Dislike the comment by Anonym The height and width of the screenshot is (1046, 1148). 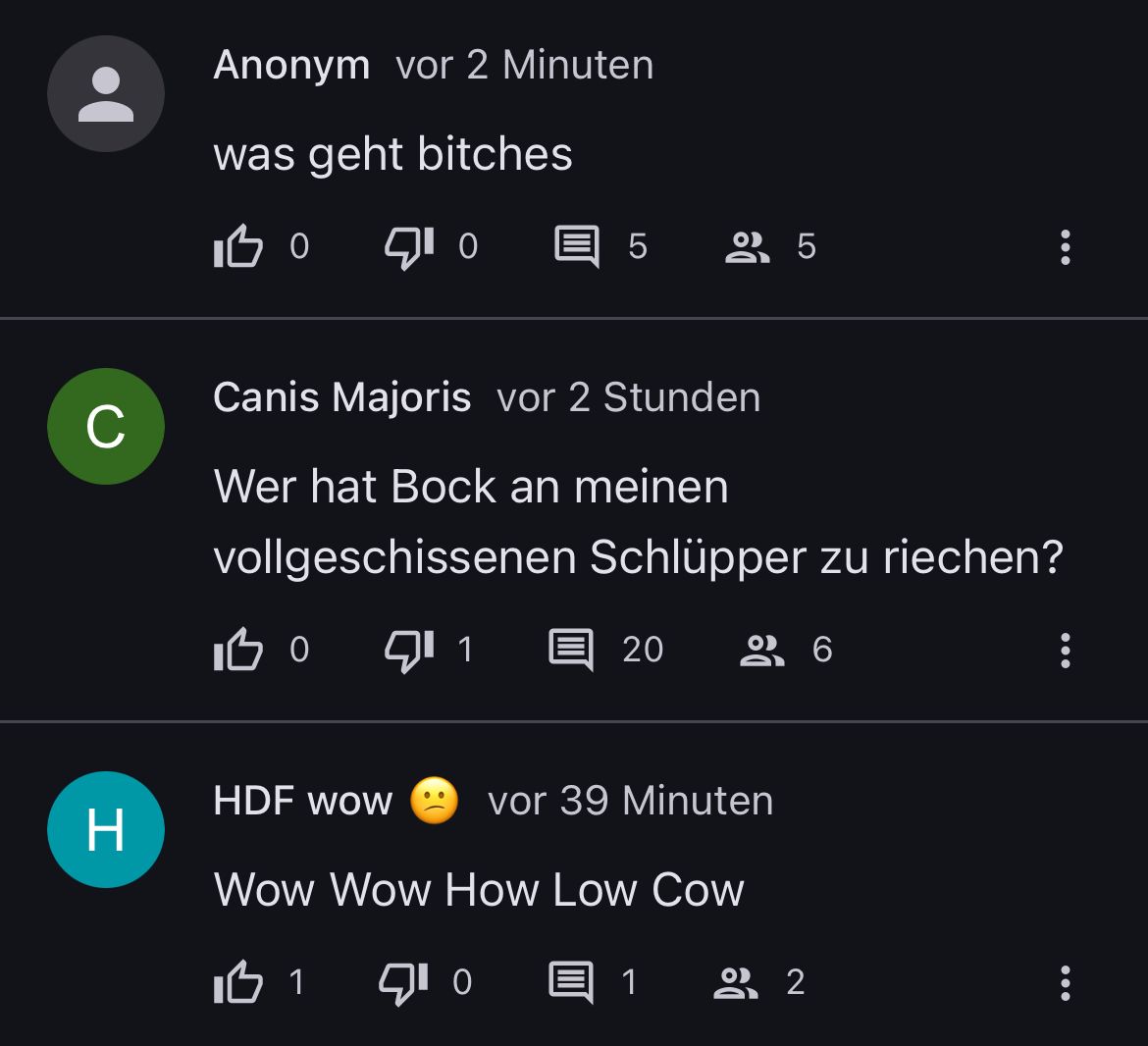tap(408, 246)
